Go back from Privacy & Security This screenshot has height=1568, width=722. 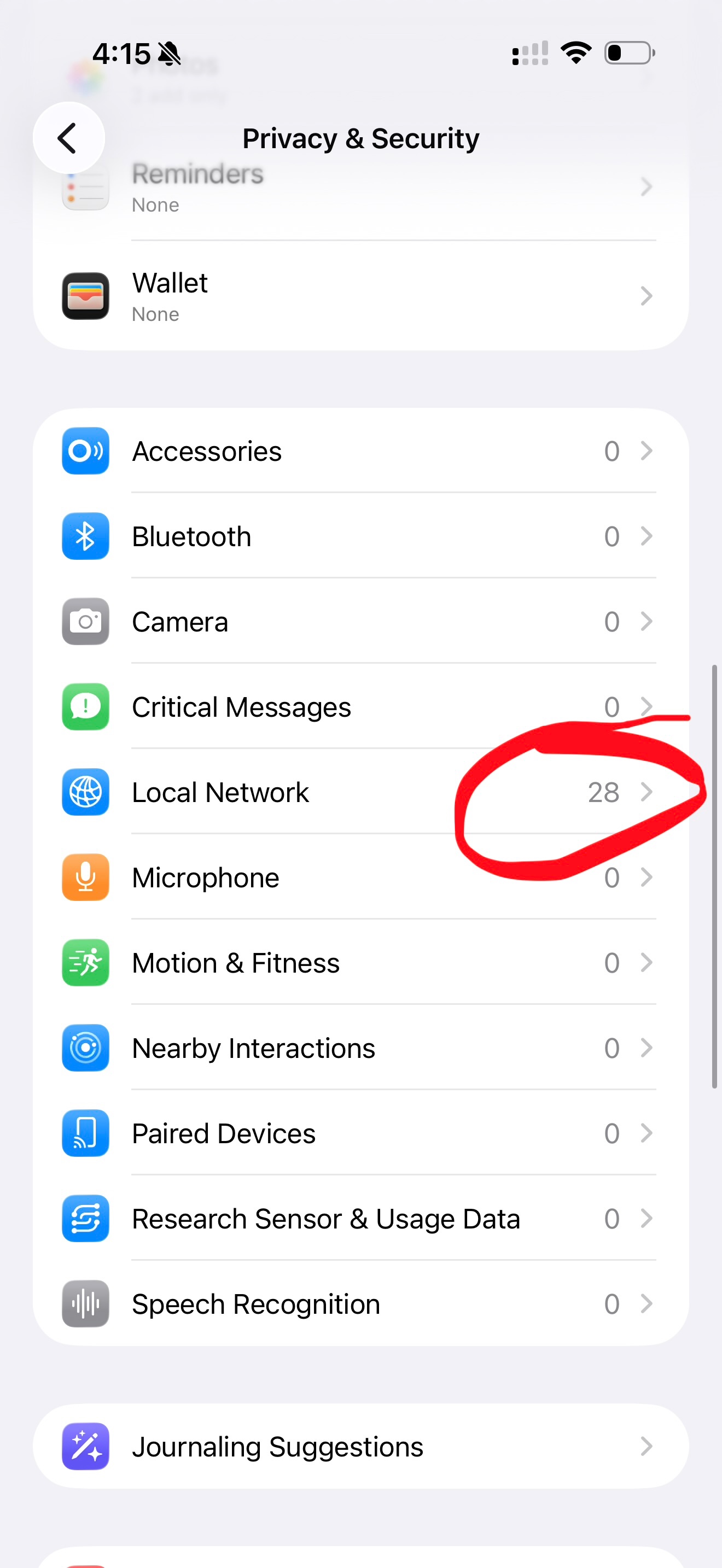pos(69,138)
